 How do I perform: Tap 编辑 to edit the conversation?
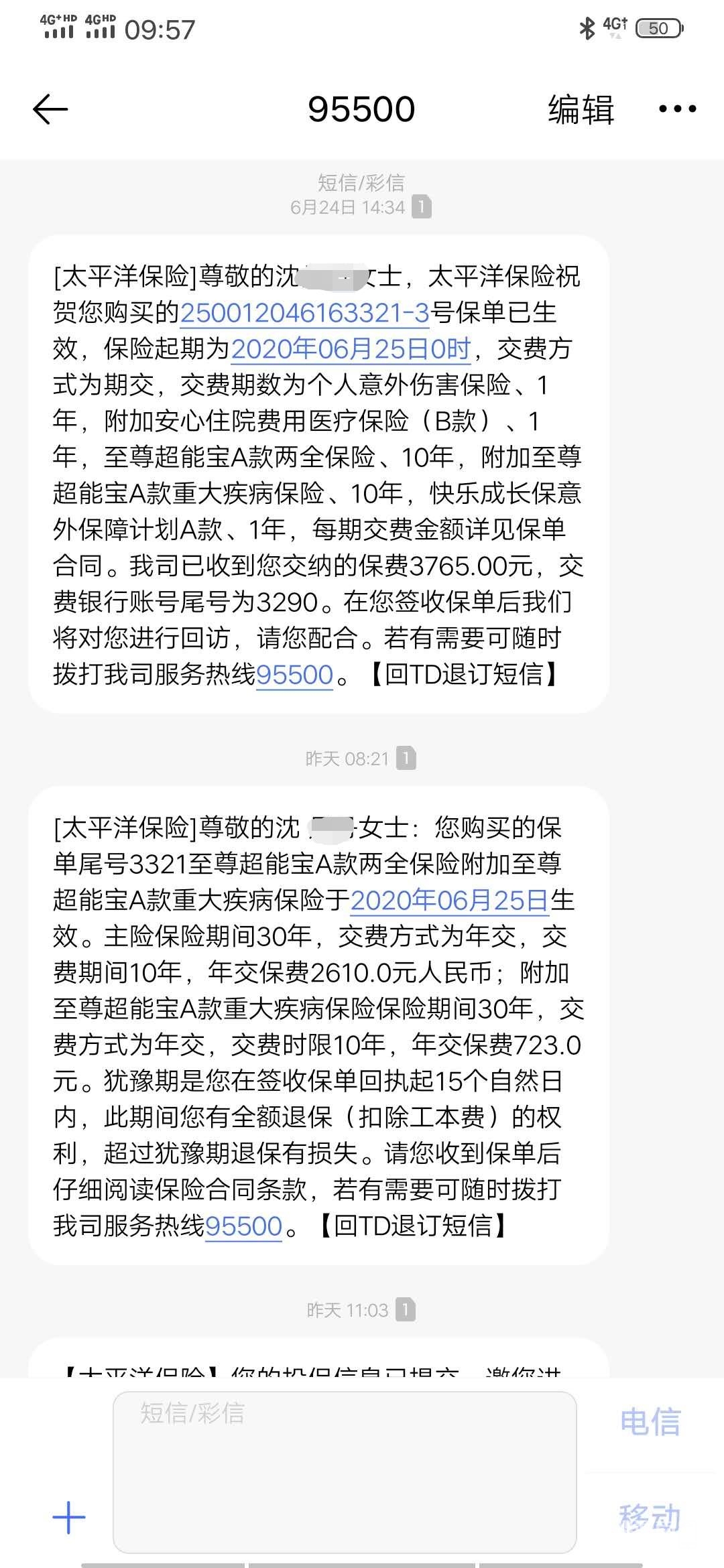[x=581, y=109]
